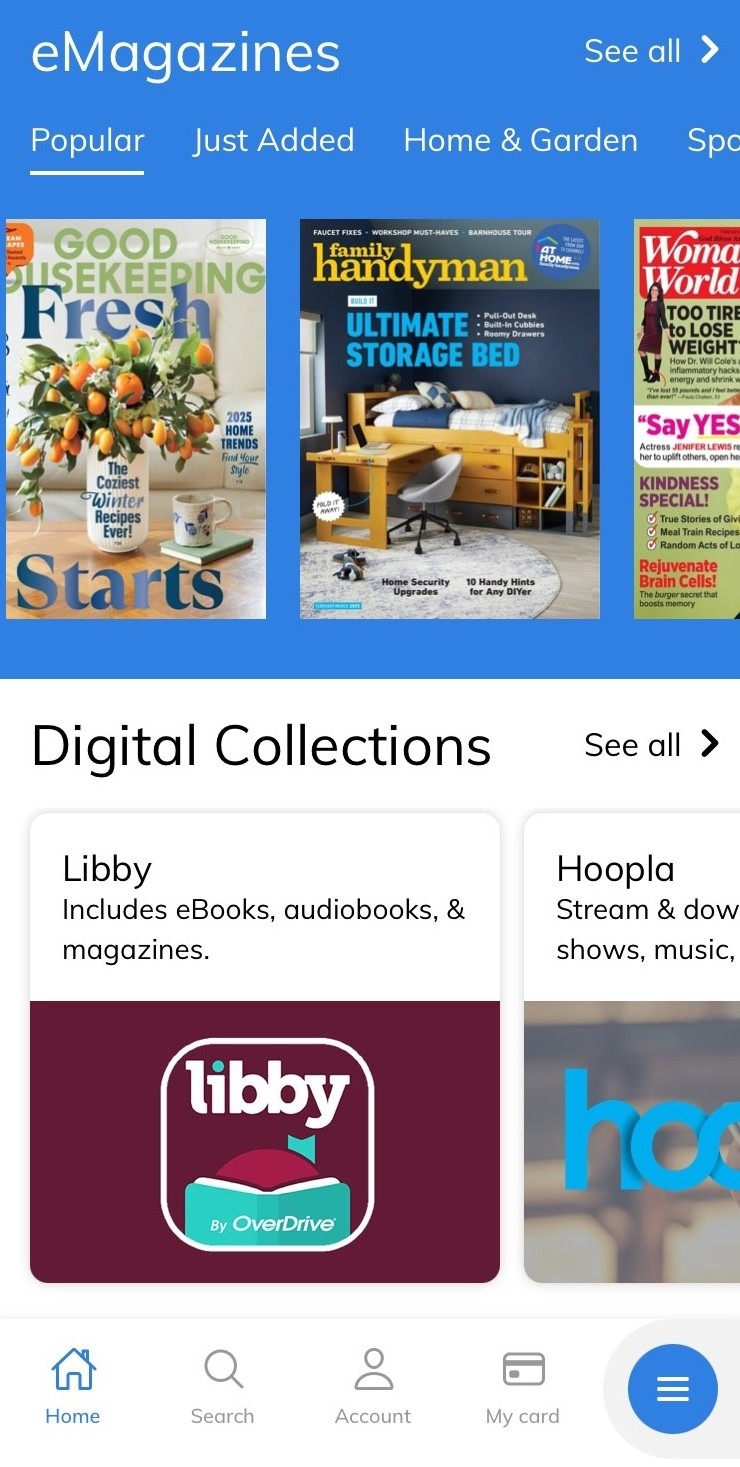
Task: Go to the Home tab
Action: pyautogui.click(x=73, y=1386)
